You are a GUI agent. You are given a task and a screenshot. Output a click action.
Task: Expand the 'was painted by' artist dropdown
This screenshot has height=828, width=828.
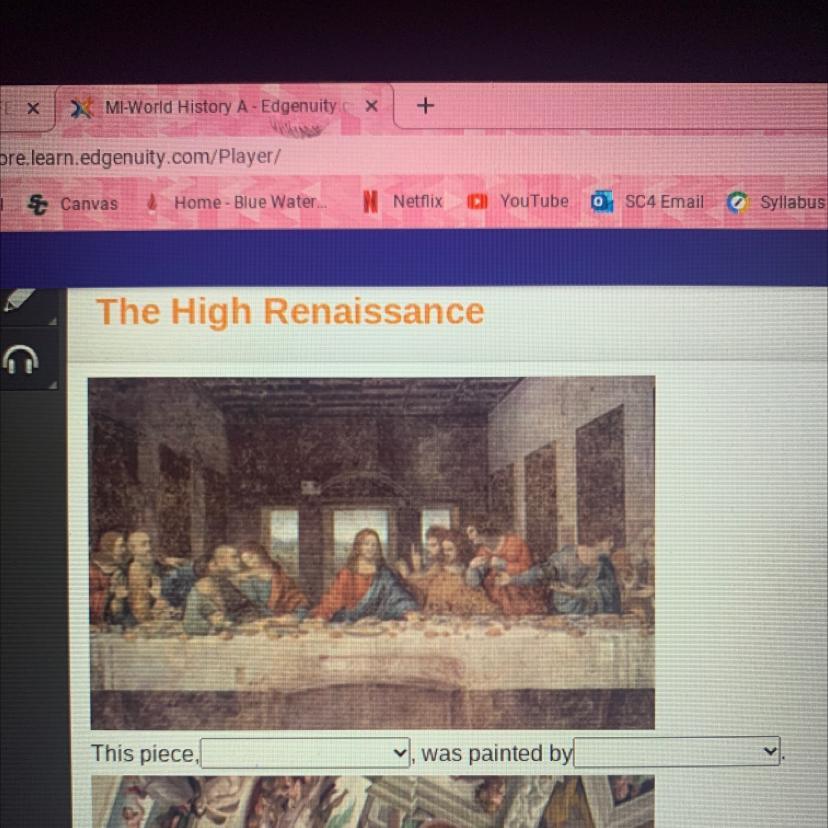click(x=676, y=751)
